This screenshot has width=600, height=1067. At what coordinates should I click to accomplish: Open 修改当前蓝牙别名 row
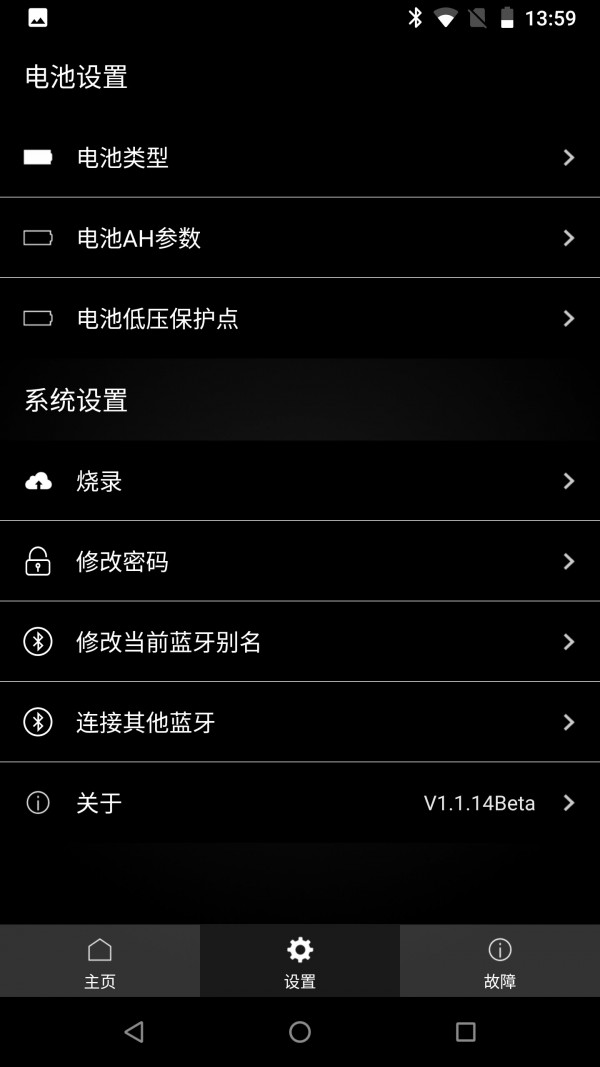(x=300, y=642)
